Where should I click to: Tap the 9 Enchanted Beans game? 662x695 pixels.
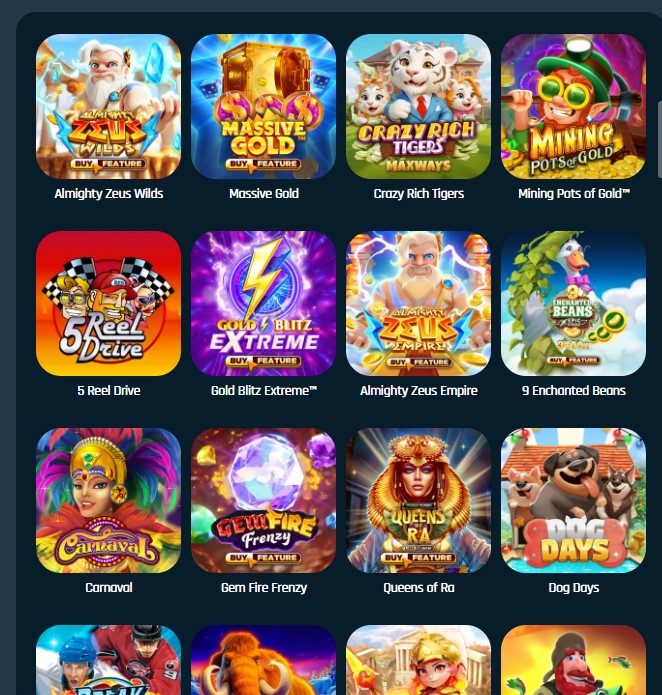(x=573, y=304)
